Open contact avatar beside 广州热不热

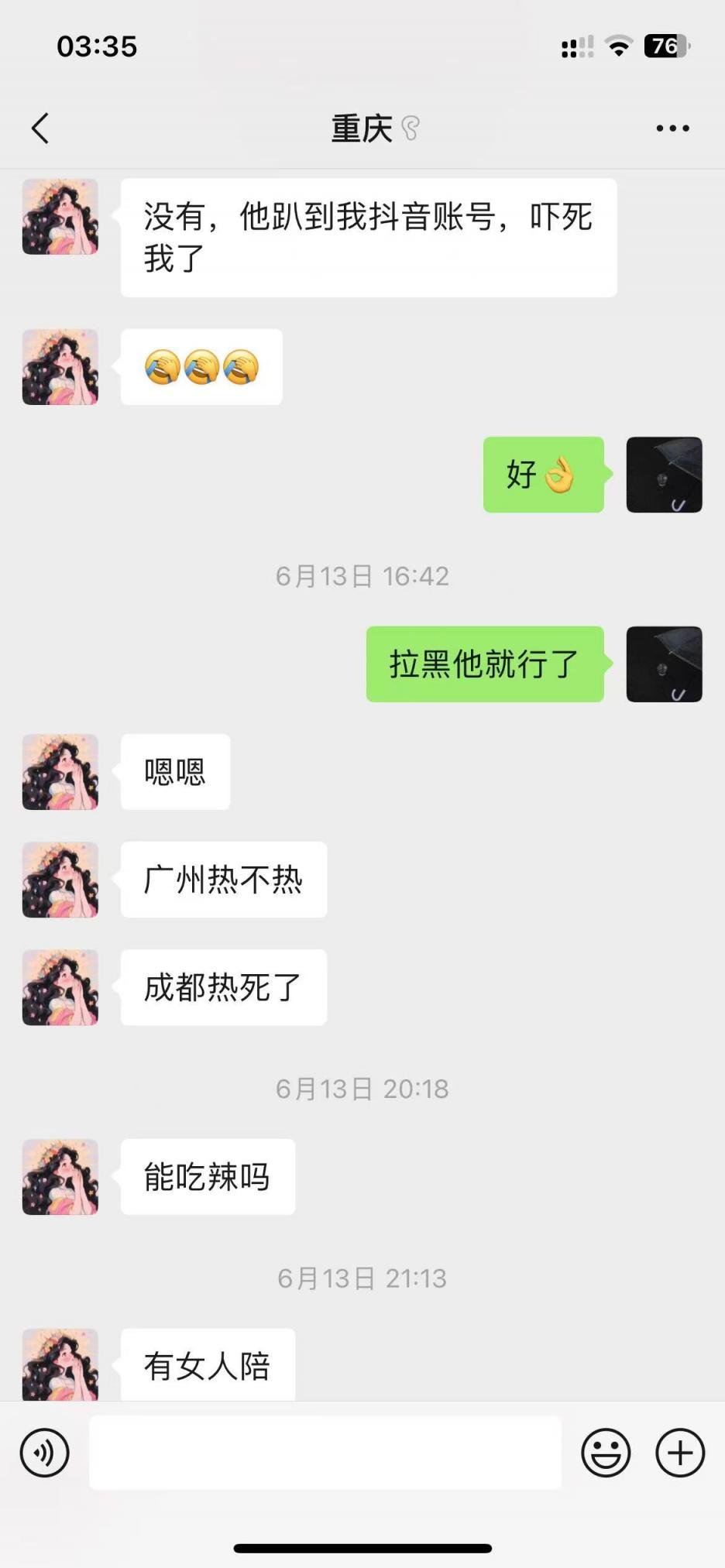(x=60, y=880)
